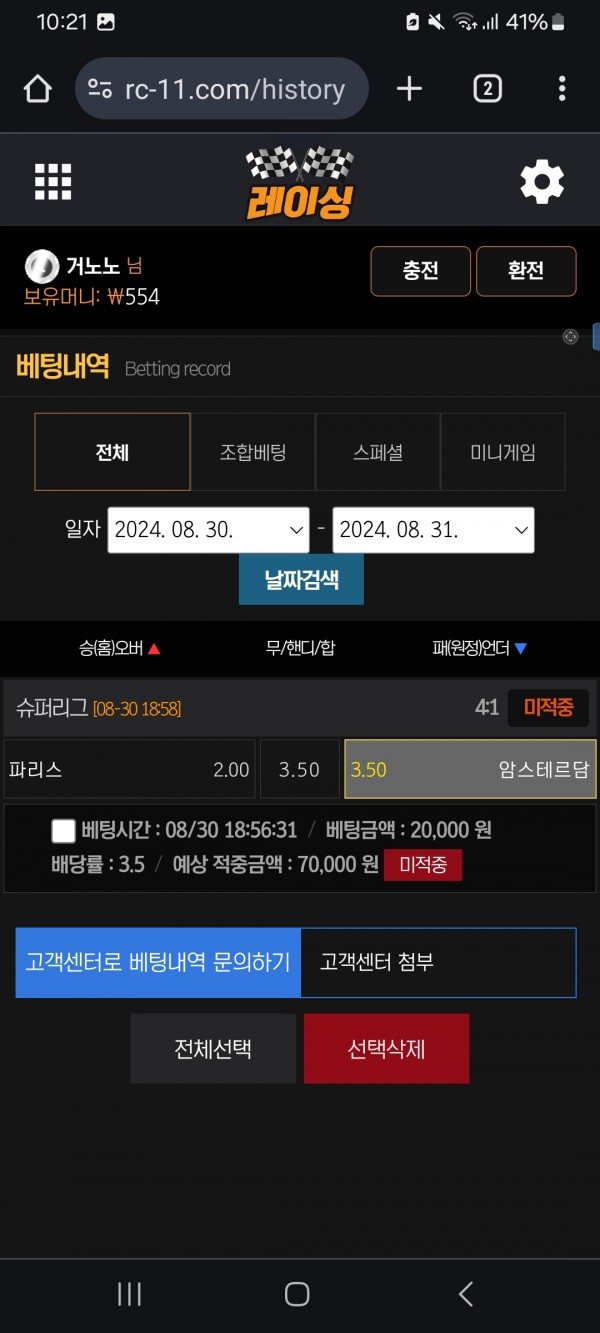600x1333 pixels.
Task: Tap the 날짜검색 search button
Action: 301,580
